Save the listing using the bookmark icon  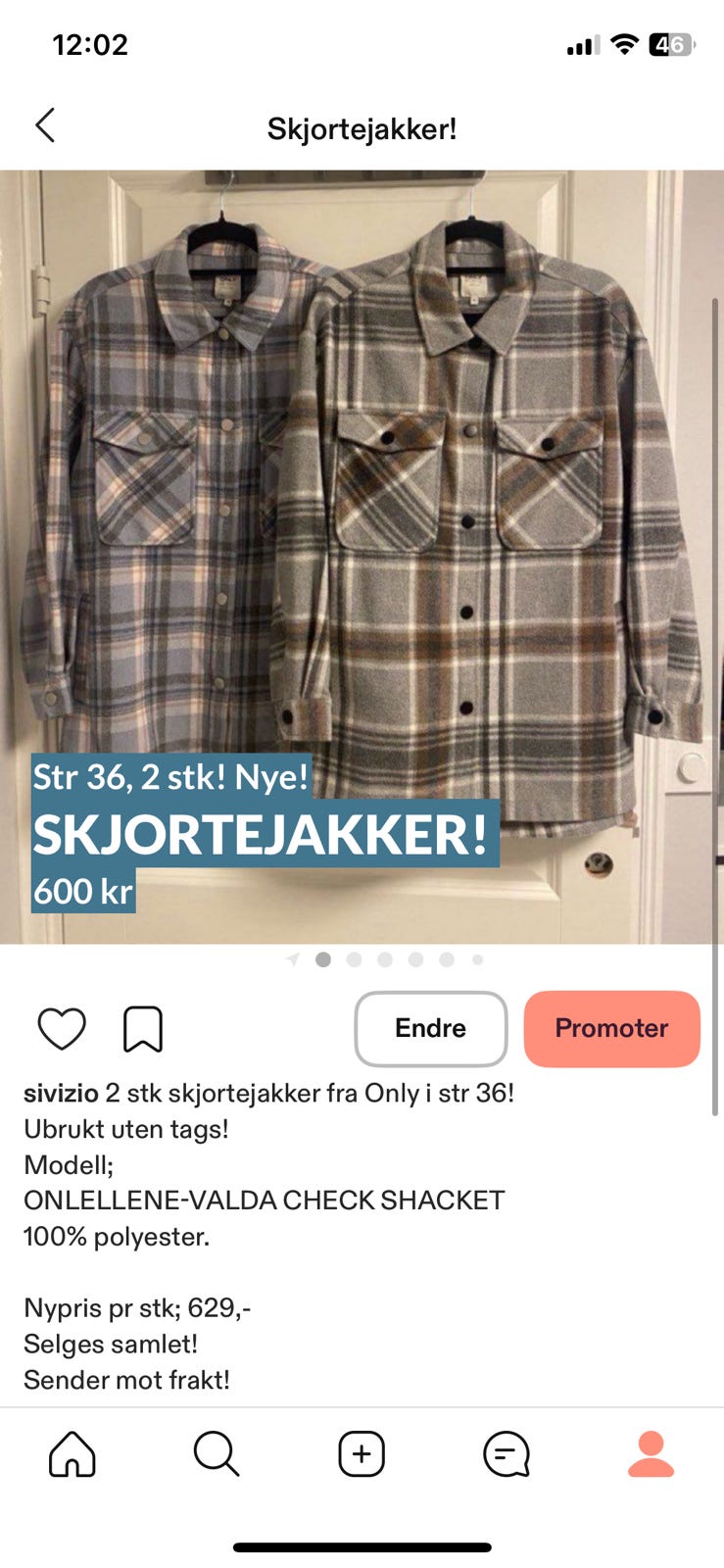[x=143, y=1028]
